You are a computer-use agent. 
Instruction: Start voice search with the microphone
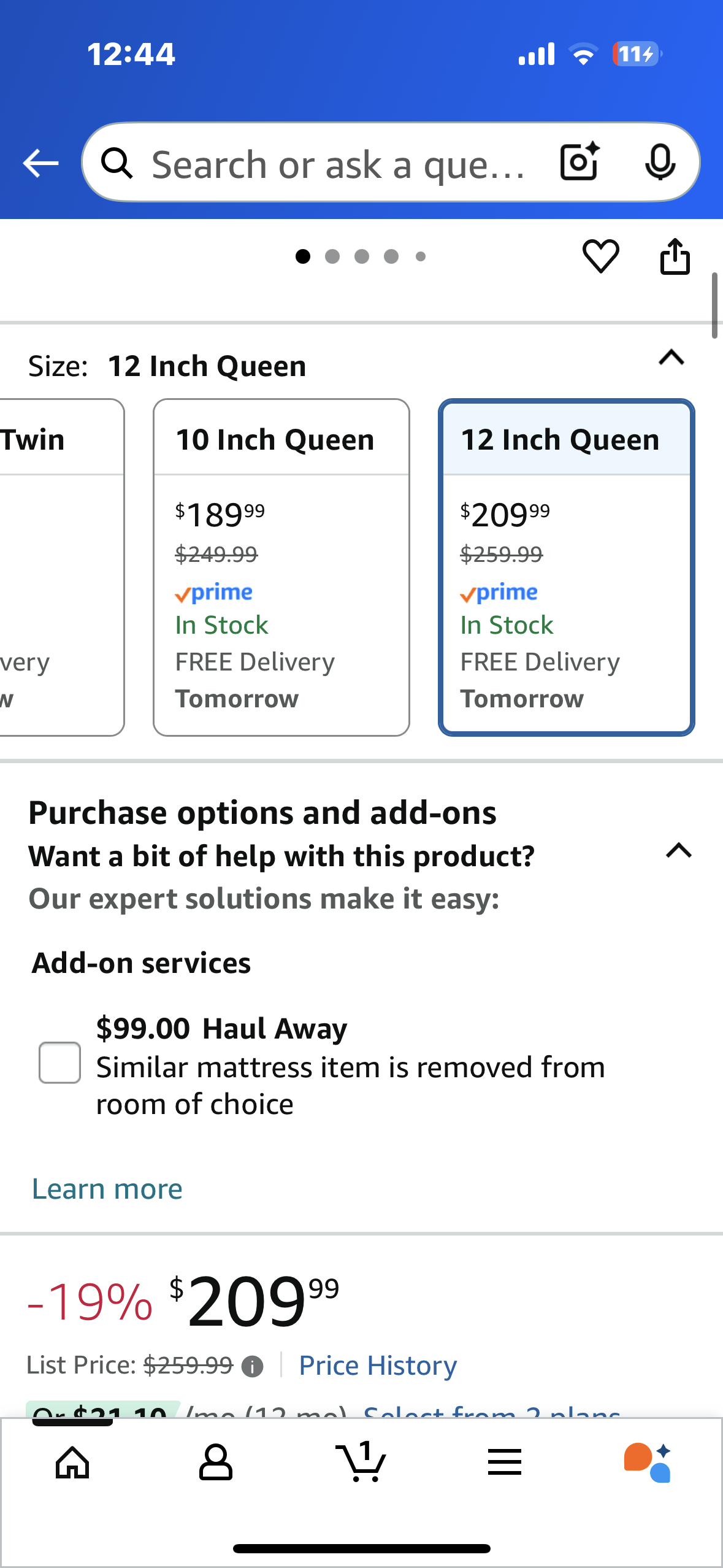[x=660, y=163]
